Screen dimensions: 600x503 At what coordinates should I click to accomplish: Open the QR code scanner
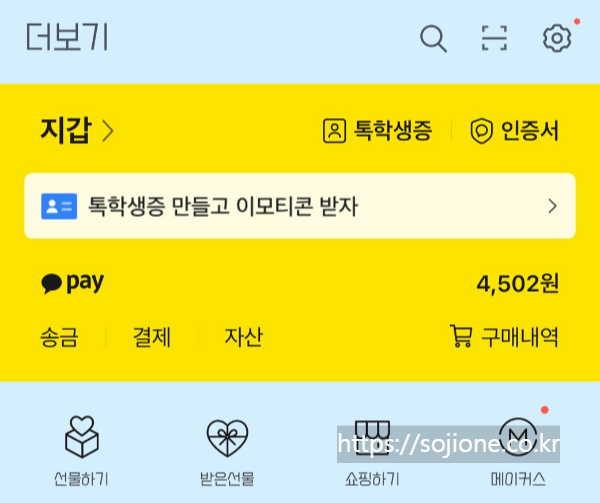pos(494,38)
